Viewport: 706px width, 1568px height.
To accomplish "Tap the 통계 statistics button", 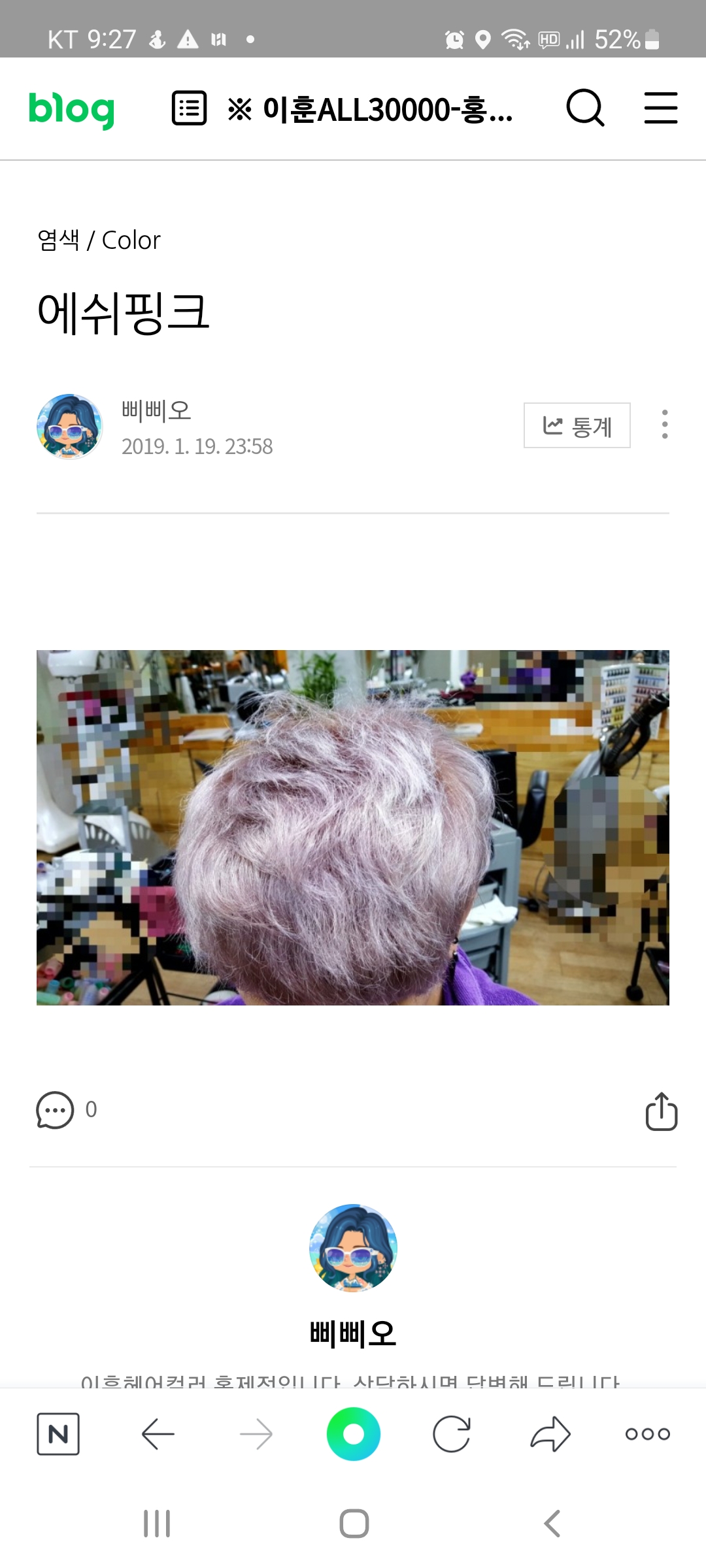I will click(577, 425).
